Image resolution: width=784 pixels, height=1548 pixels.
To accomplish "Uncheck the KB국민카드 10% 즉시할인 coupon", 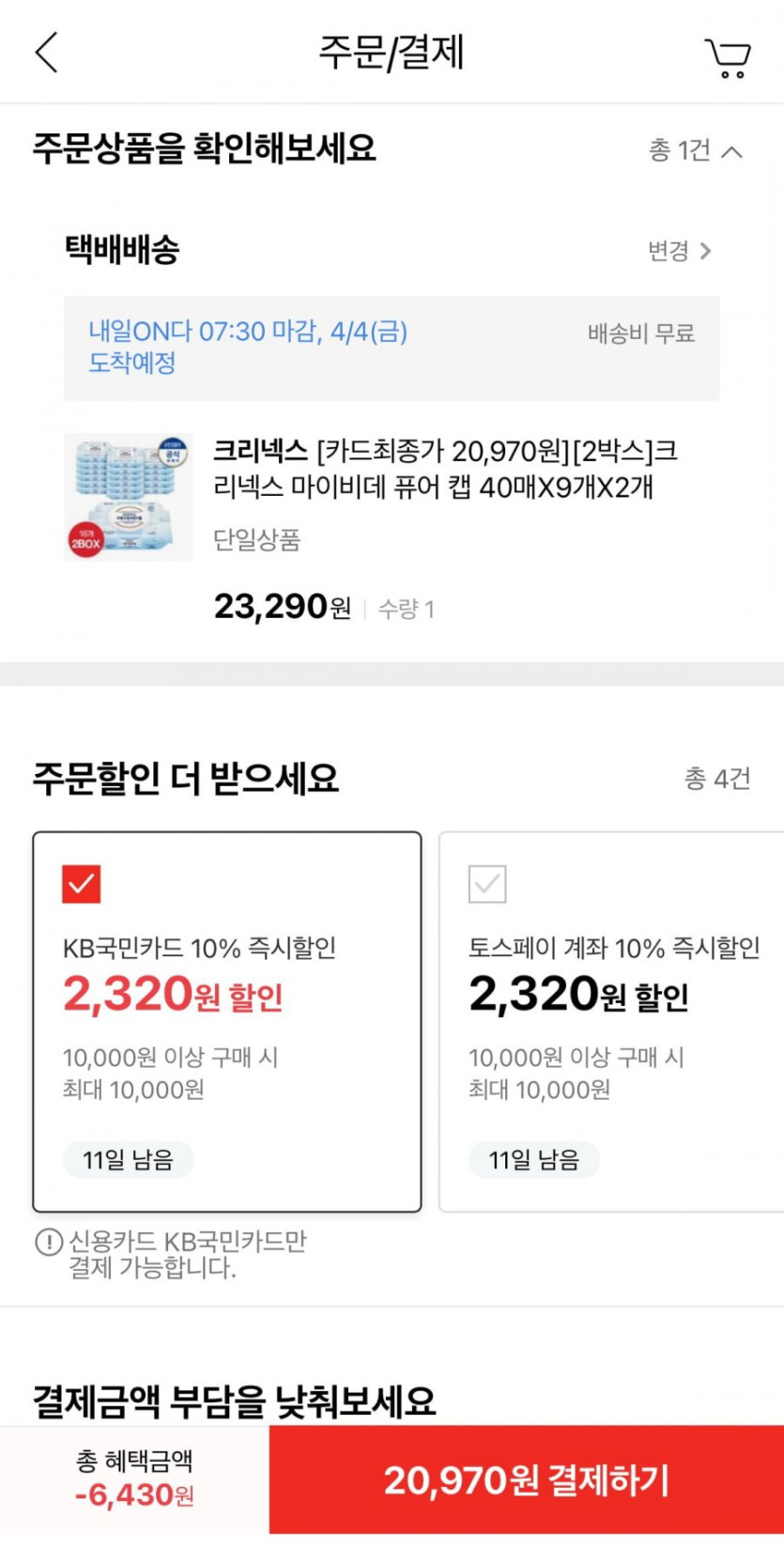I will 82,884.
